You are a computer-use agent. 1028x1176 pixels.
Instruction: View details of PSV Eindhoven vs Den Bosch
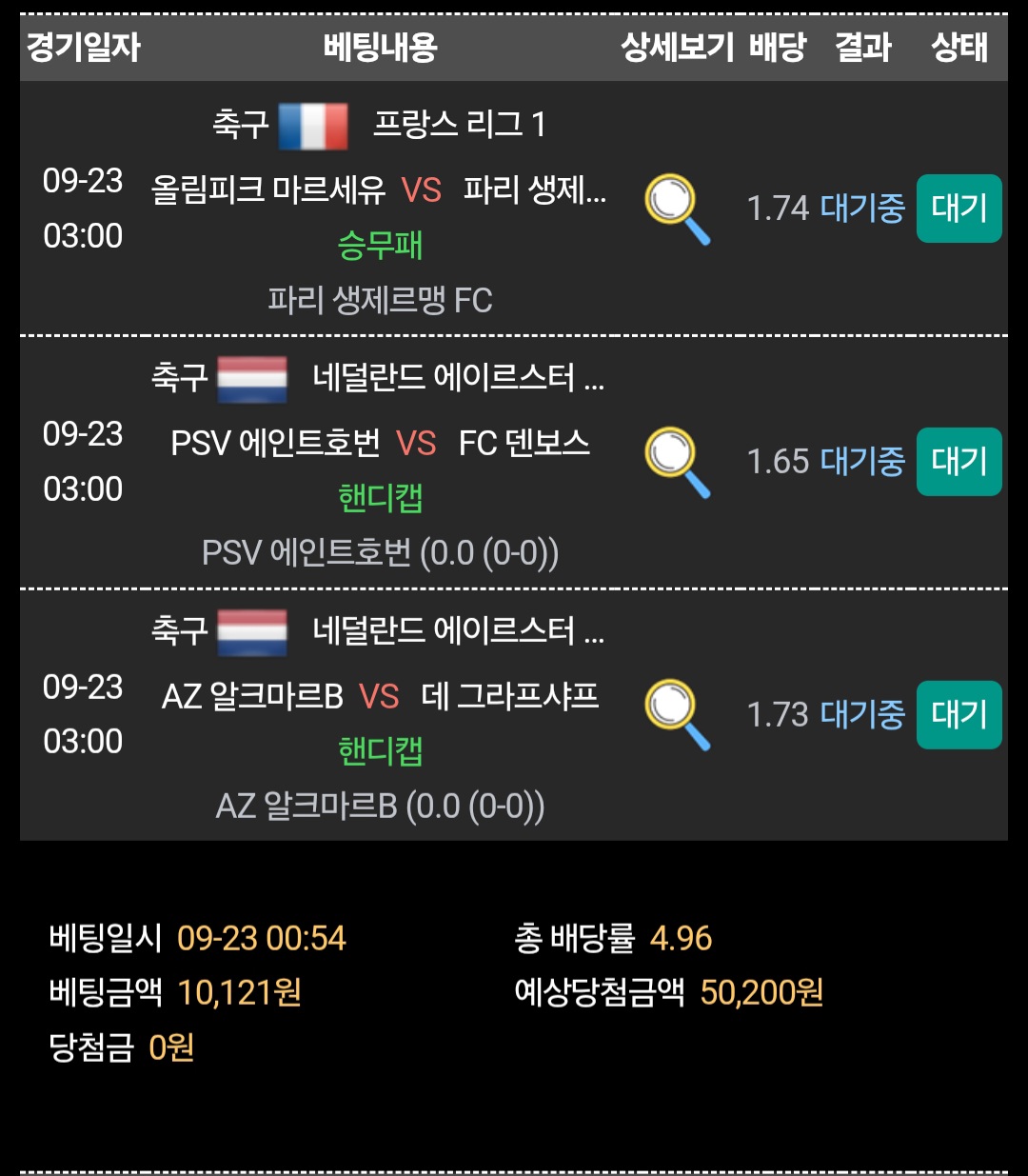[677, 462]
